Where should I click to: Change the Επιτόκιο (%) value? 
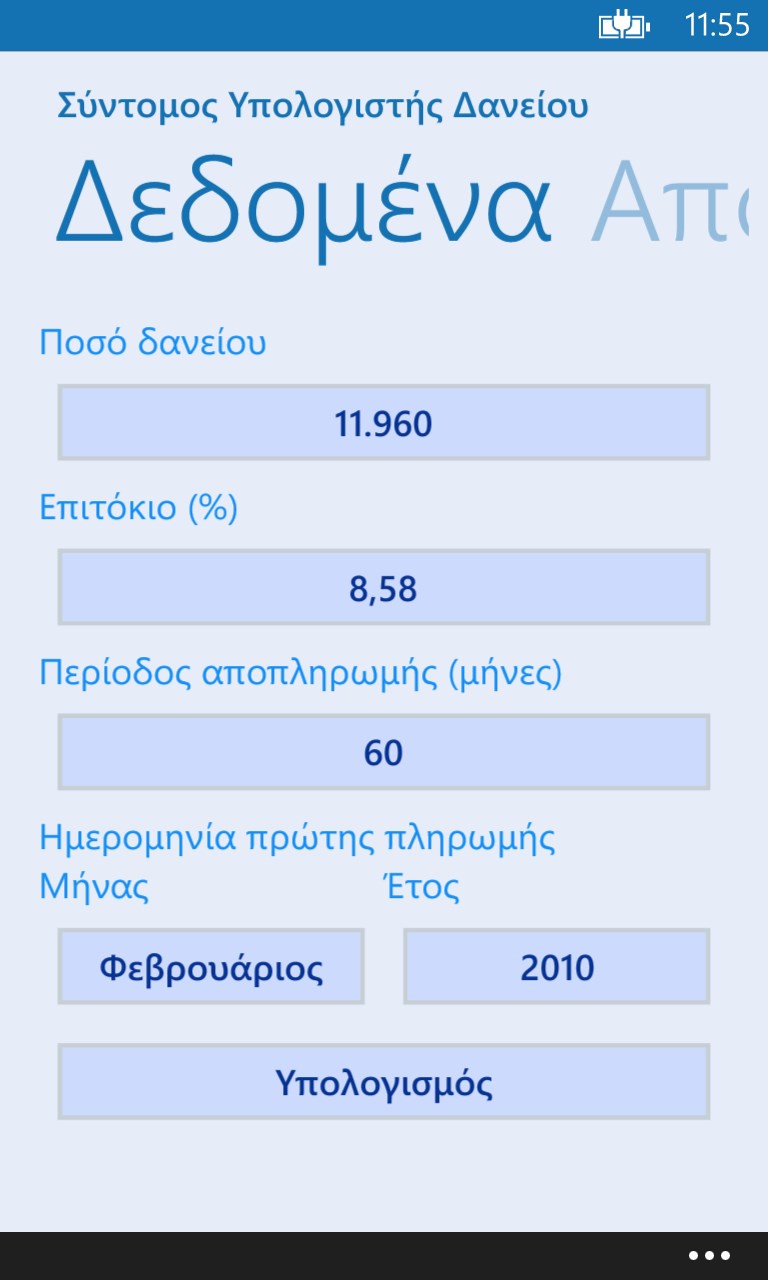pos(384,588)
